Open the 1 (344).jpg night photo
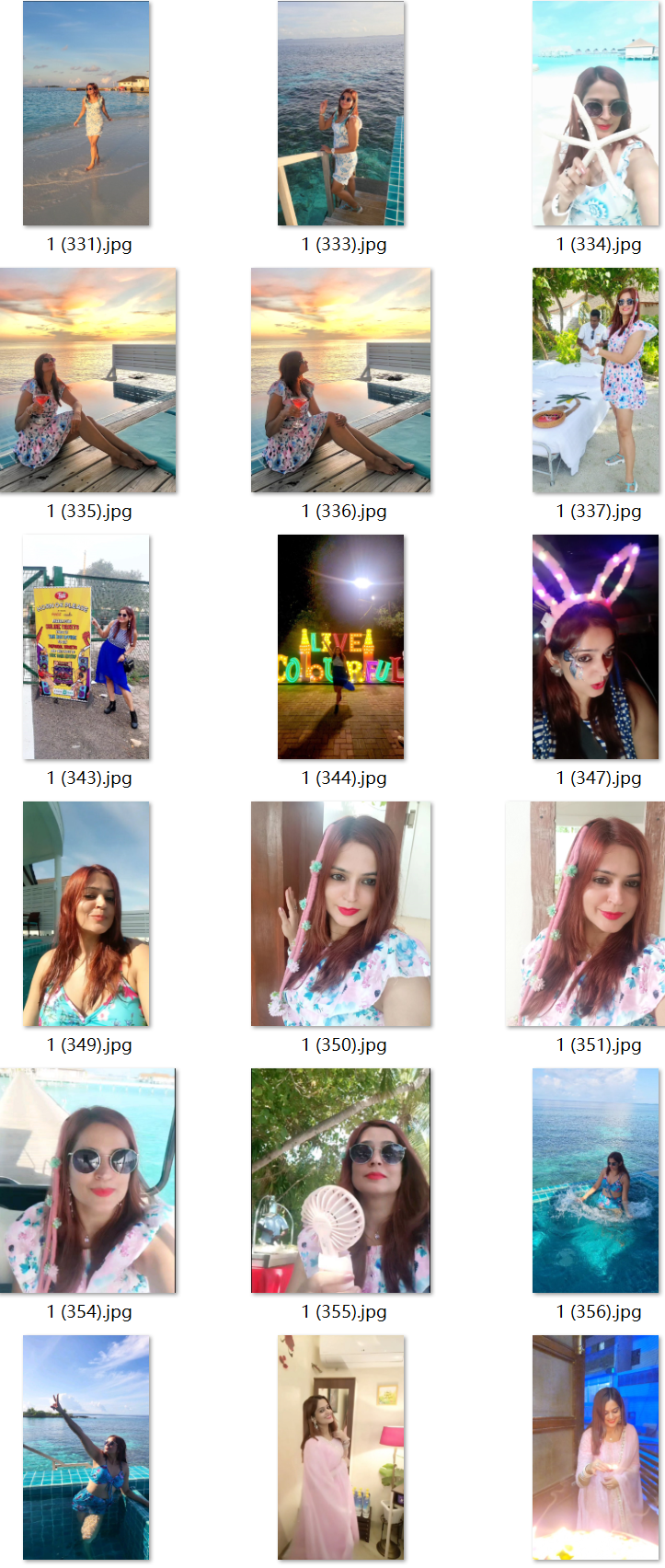Viewport: 665px width, 1568px height. point(341,647)
